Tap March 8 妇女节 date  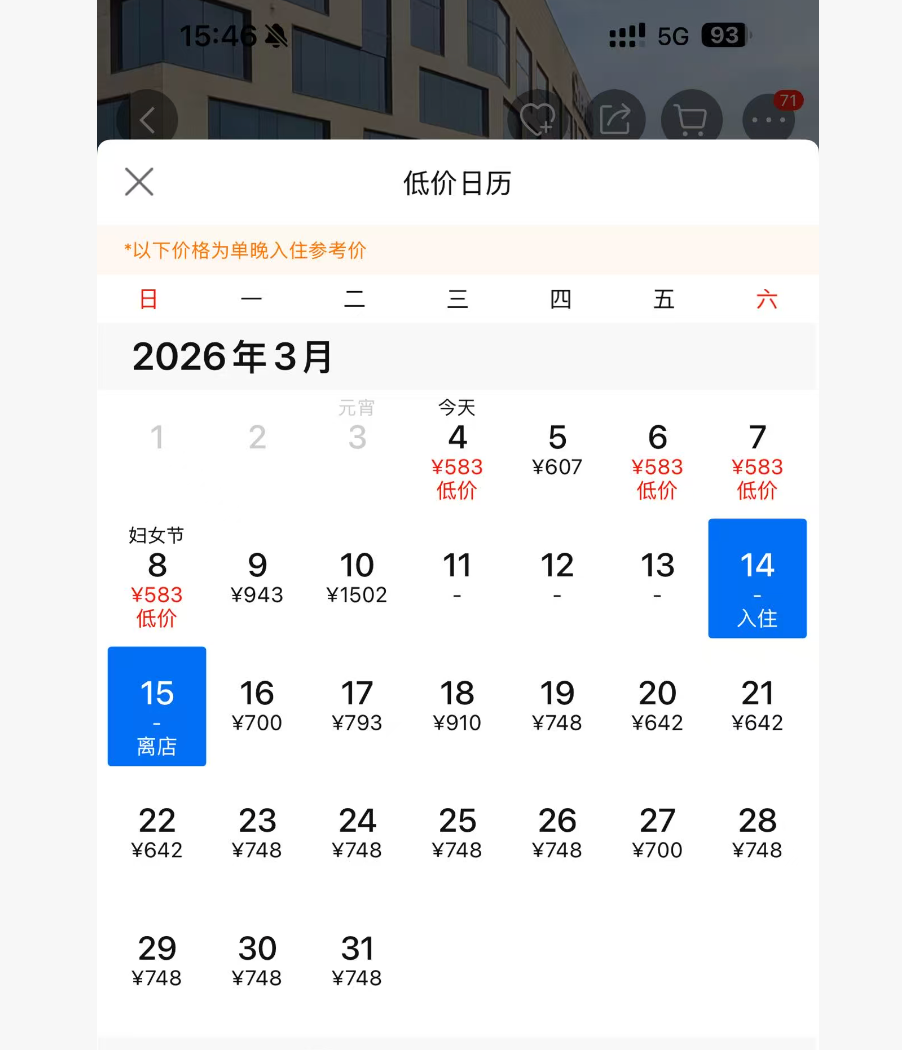tap(157, 579)
